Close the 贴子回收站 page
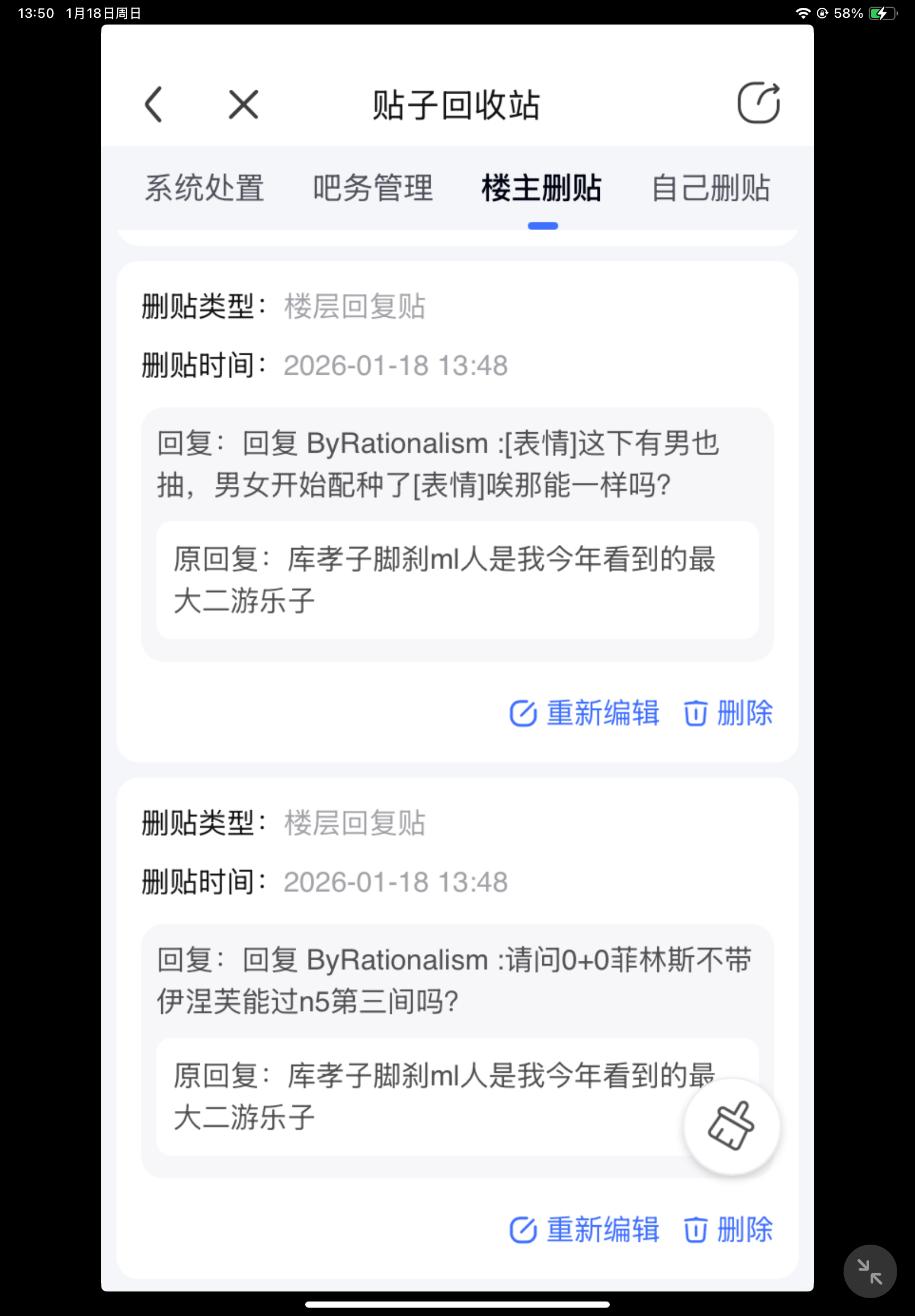Image resolution: width=915 pixels, height=1316 pixels. (243, 105)
